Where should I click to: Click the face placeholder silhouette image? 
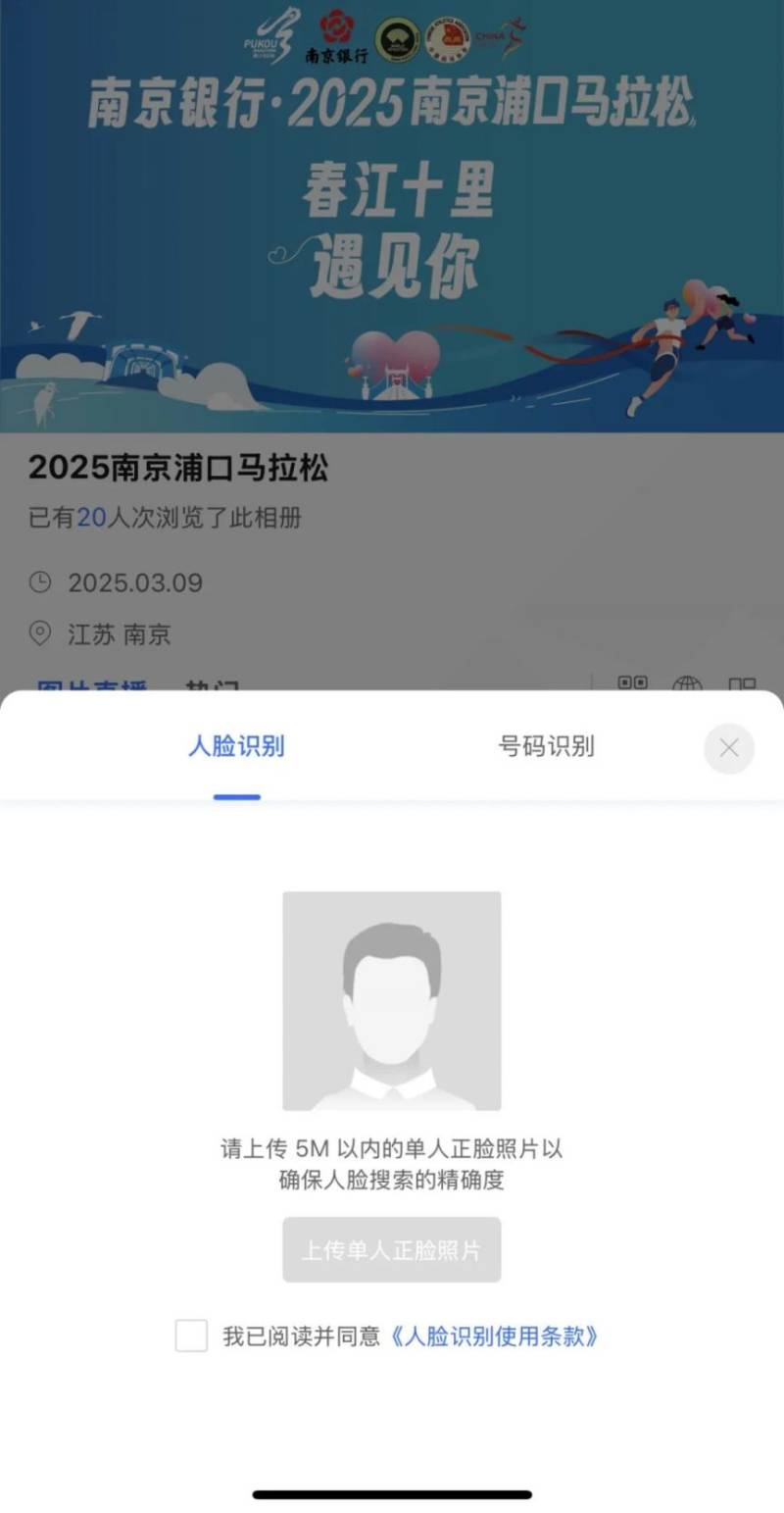(x=391, y=1000)
